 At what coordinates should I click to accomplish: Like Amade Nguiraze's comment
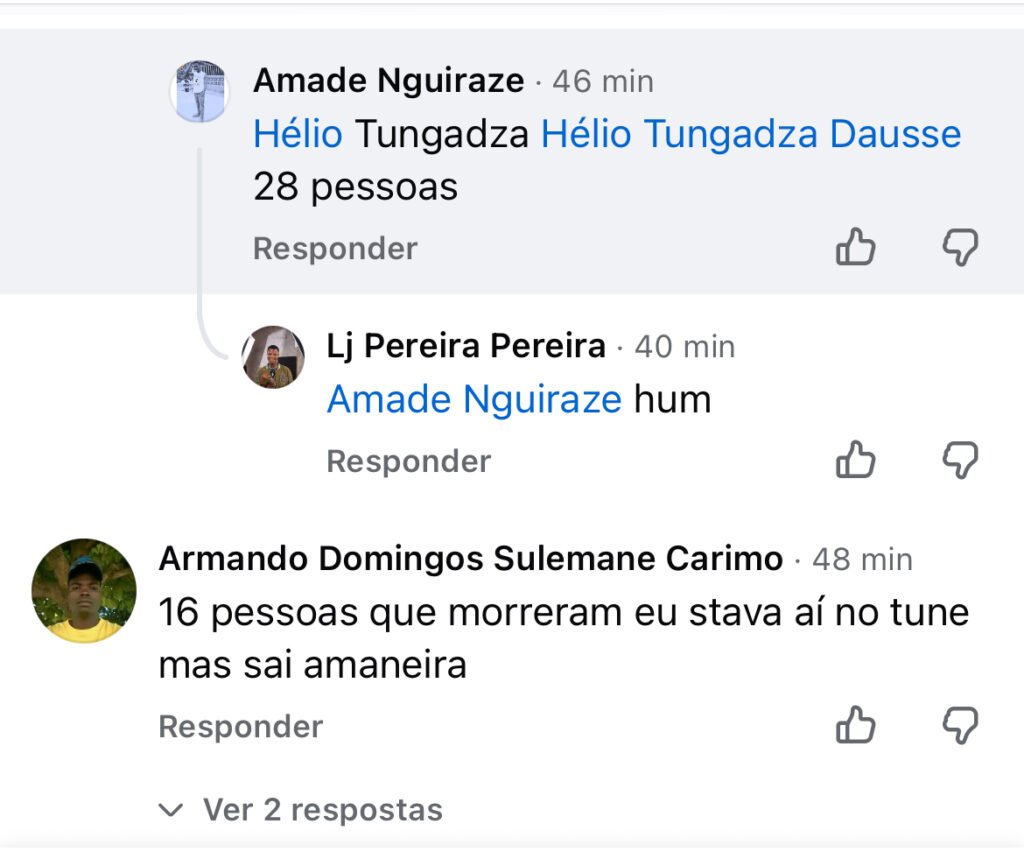[x=855, y=247]
